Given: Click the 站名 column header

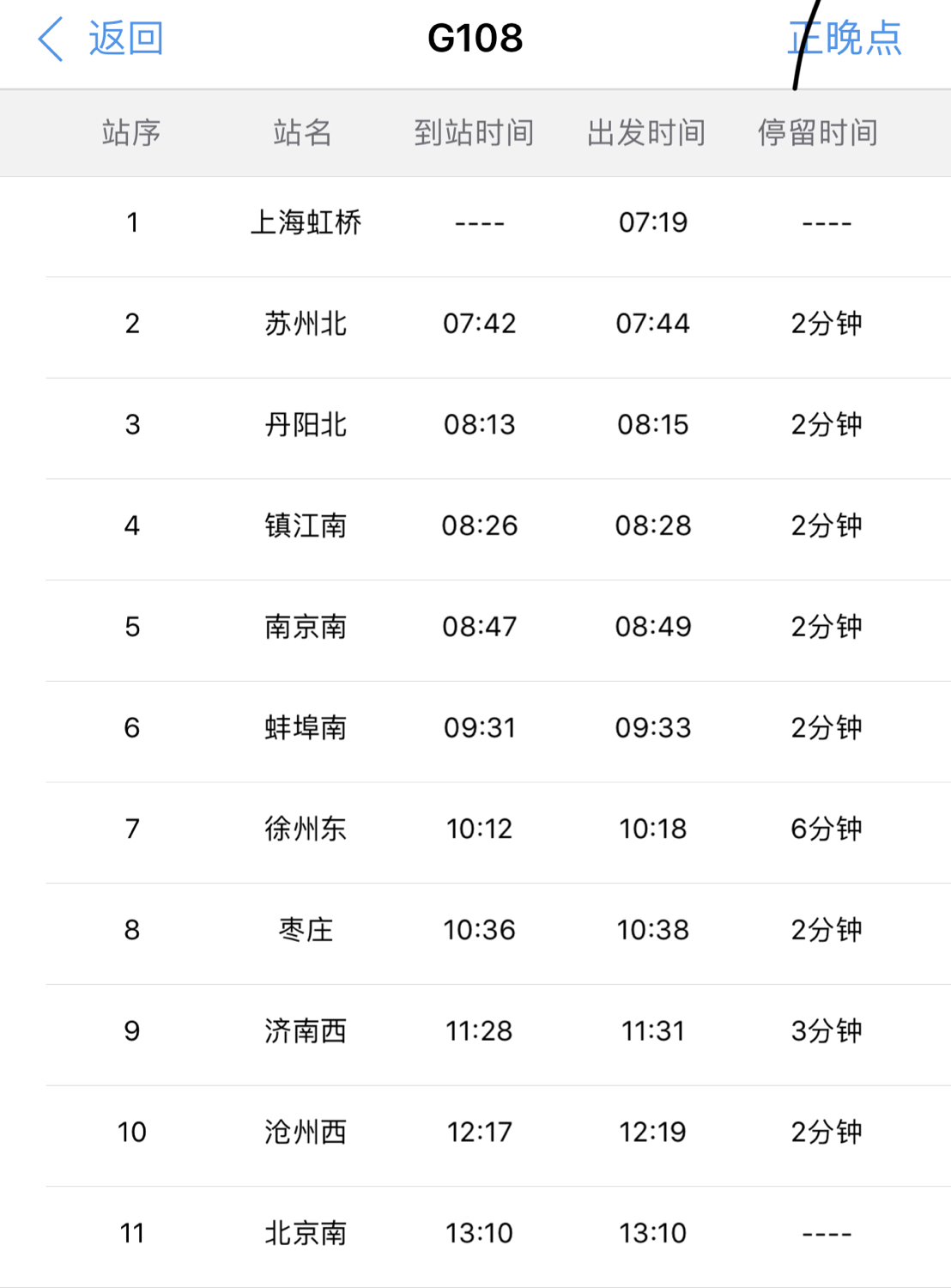Looking at the screenshot, I should click(302, 133).
